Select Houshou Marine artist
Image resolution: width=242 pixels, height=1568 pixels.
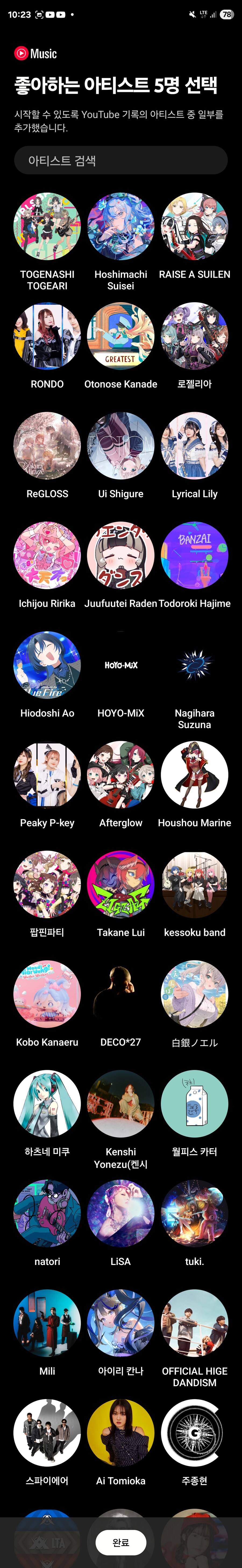pos(195,774)
